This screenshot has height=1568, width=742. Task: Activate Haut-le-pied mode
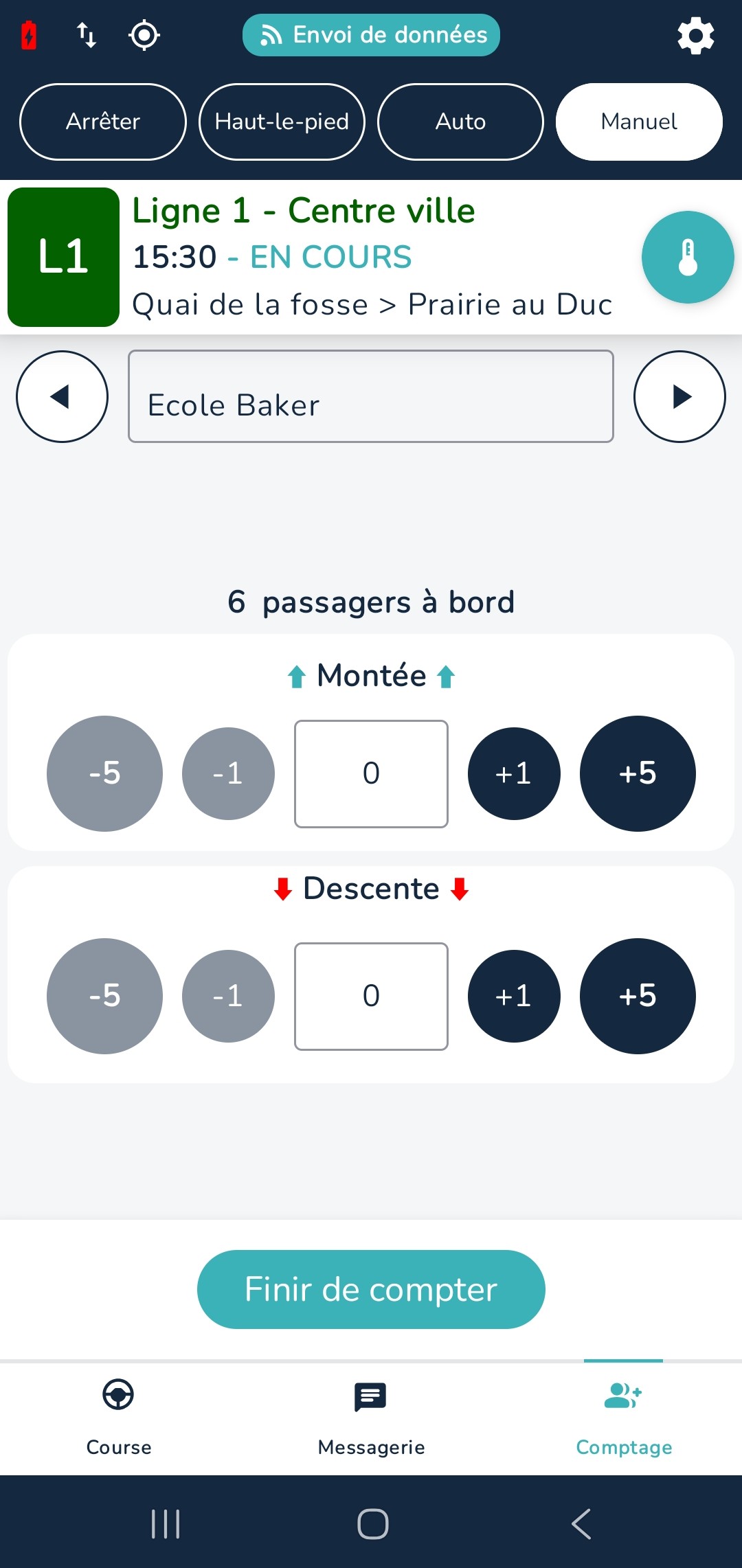[x=282, y=122]
